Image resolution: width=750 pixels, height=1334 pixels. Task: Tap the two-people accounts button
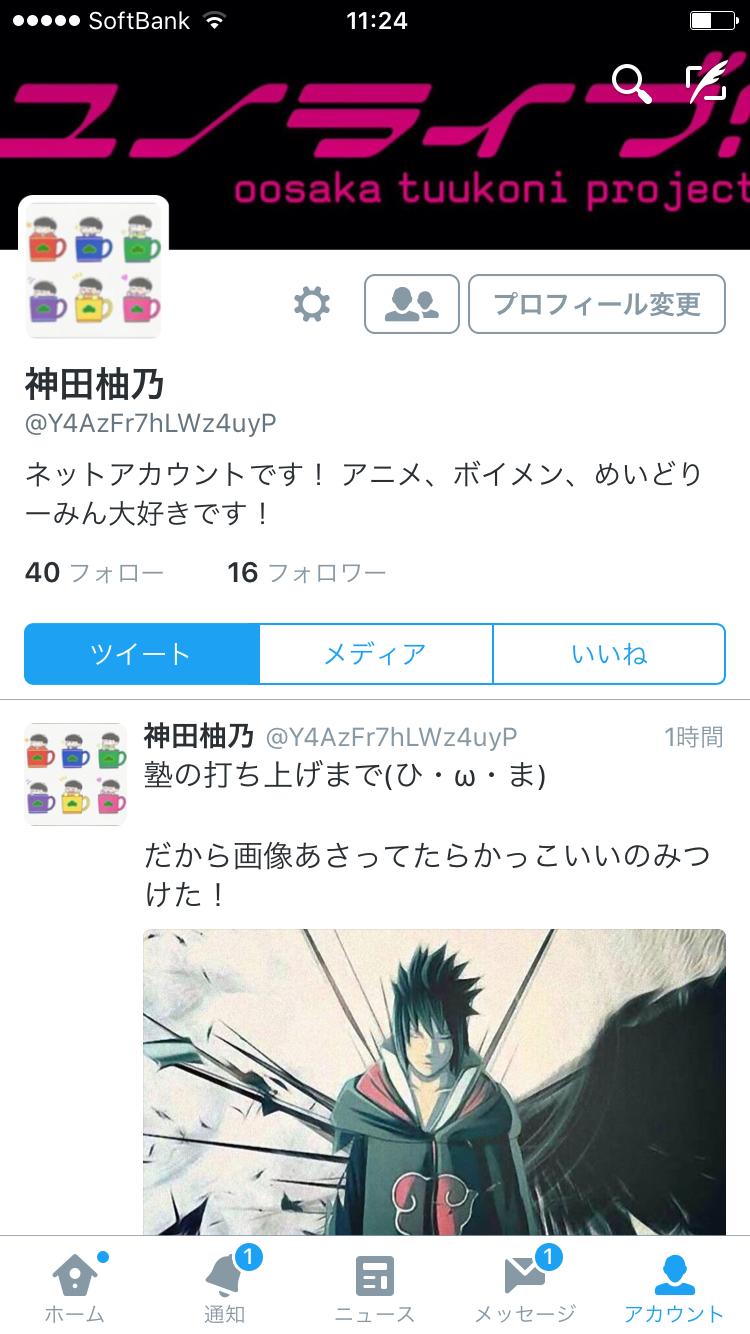click(411, 304)
